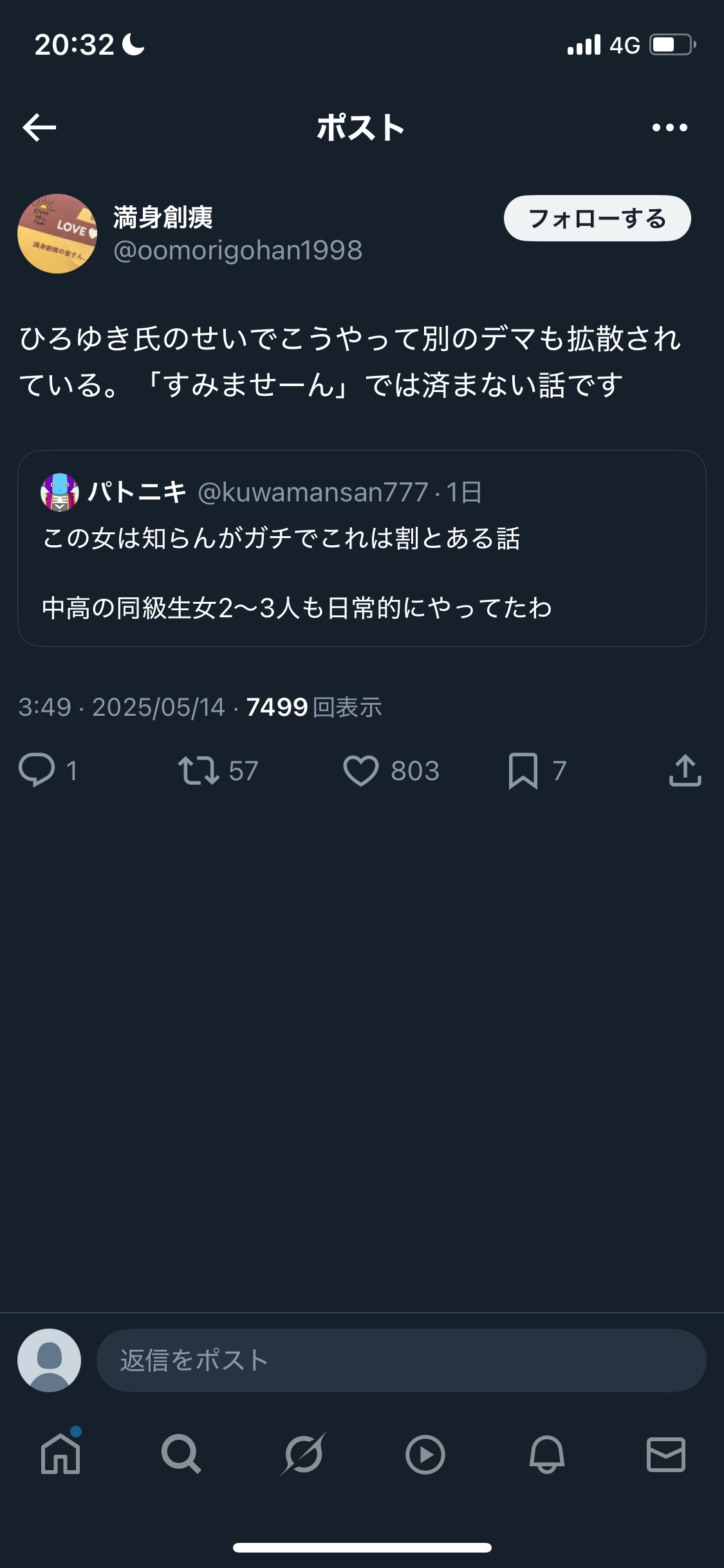The image size is (724, 1568).
Task: Switch to the Home tab
Action: [60, 1454]
